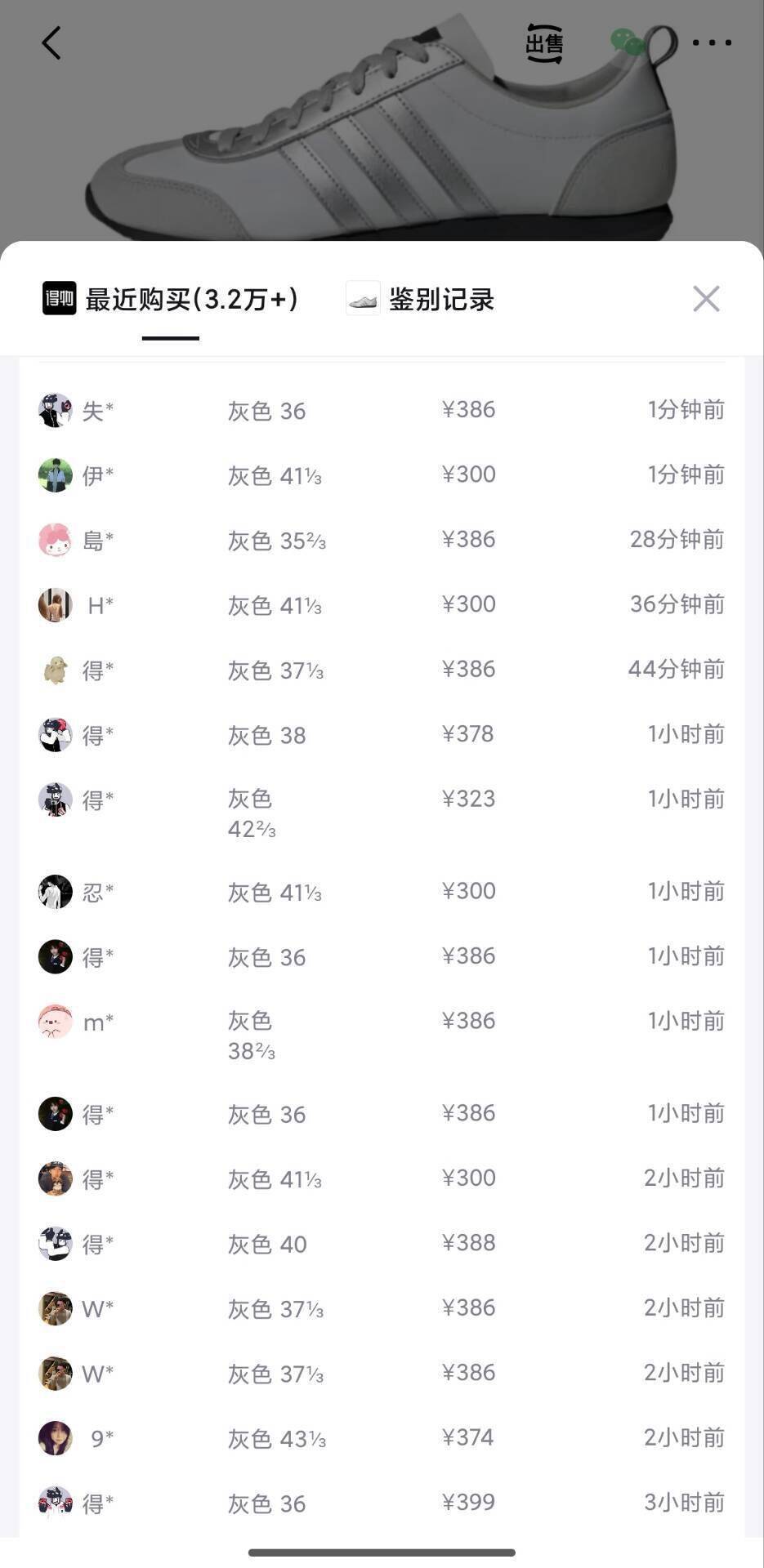Tap avatar of buyer 9*
Viewport: 764px width, 1568px height.
55,1439
